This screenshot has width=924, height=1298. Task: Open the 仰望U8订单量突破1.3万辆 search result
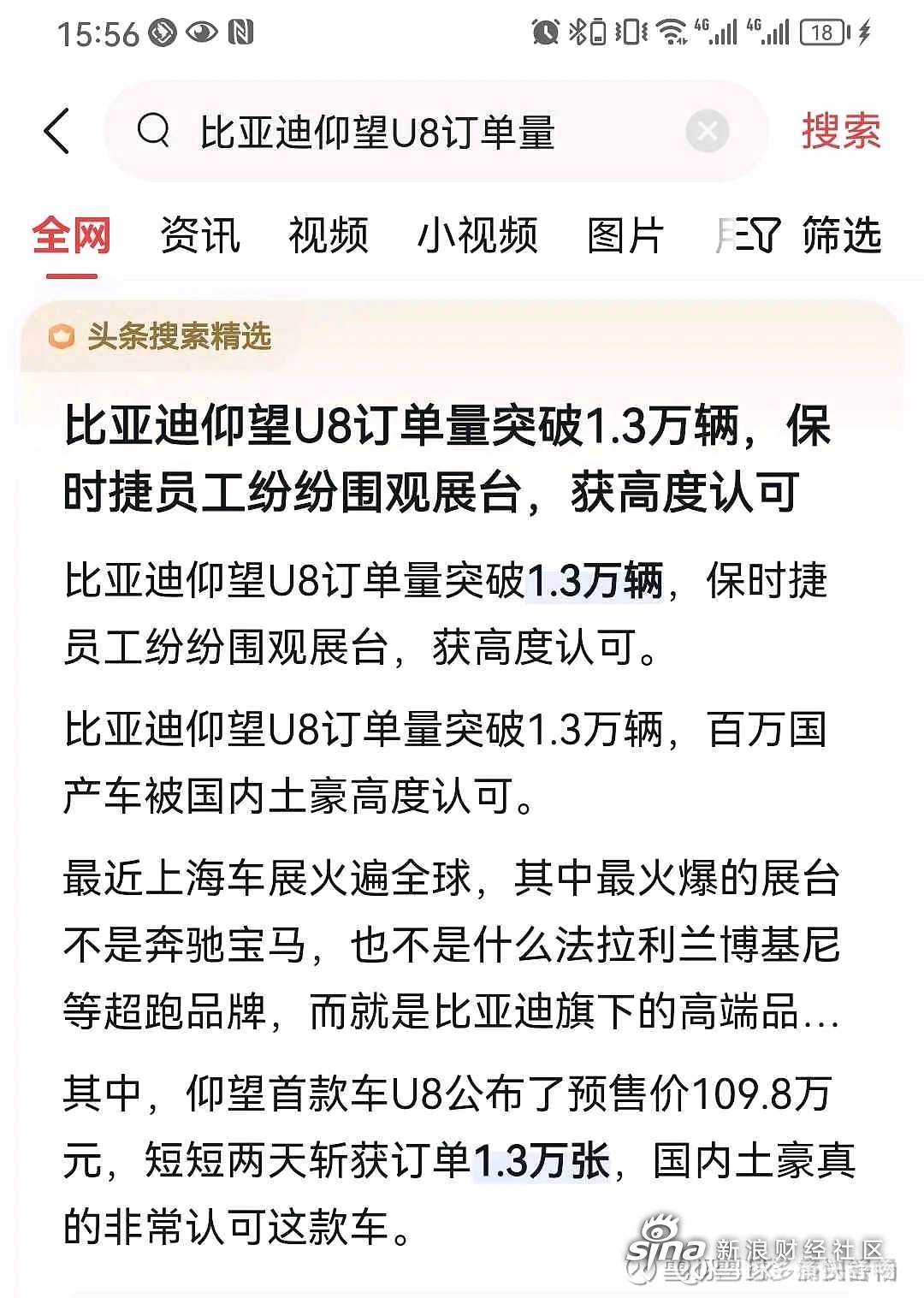coord(447,458)
